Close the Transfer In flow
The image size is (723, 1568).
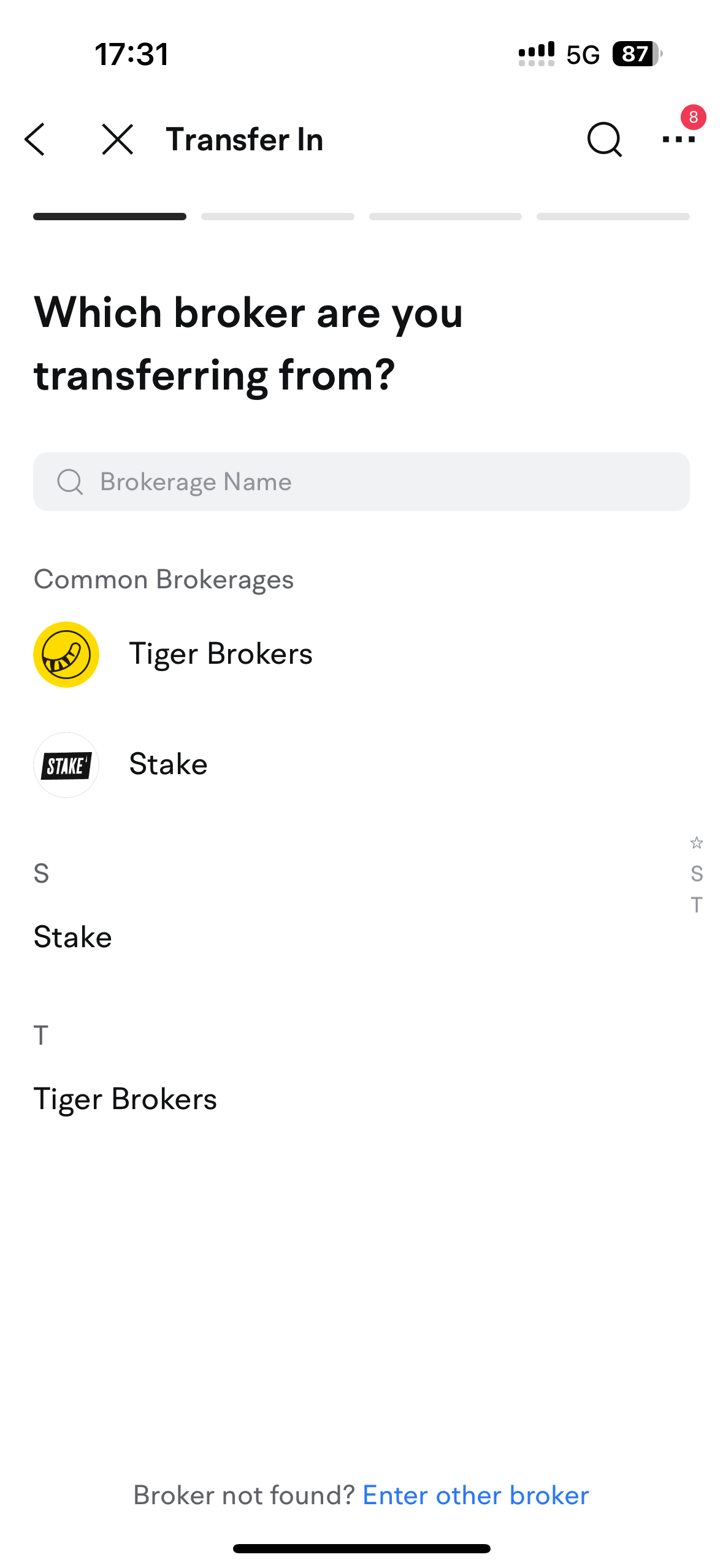(117, 139)
